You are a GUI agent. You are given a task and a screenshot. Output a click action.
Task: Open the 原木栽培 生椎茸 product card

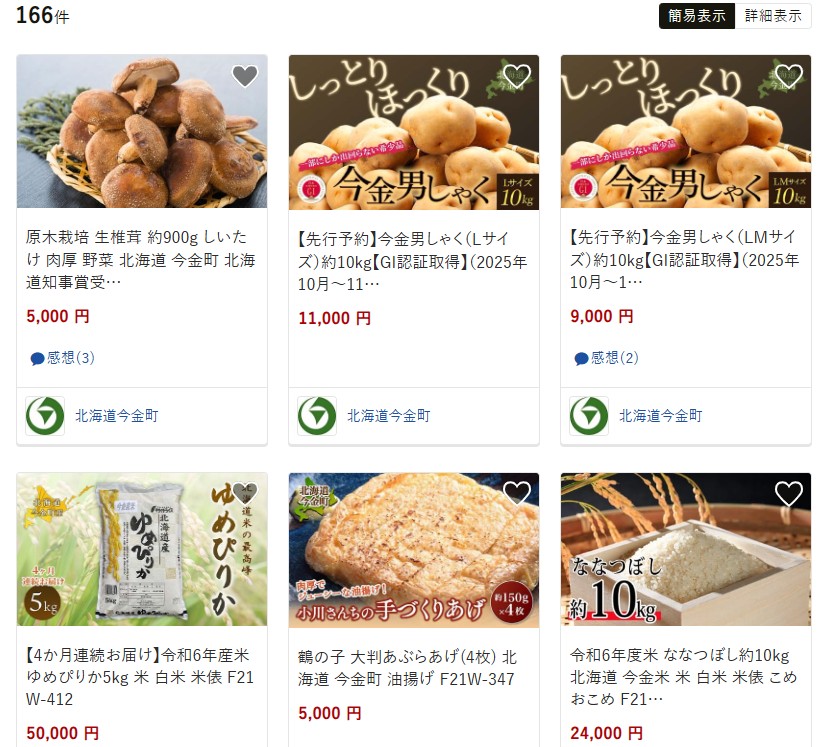click(141, 260)
